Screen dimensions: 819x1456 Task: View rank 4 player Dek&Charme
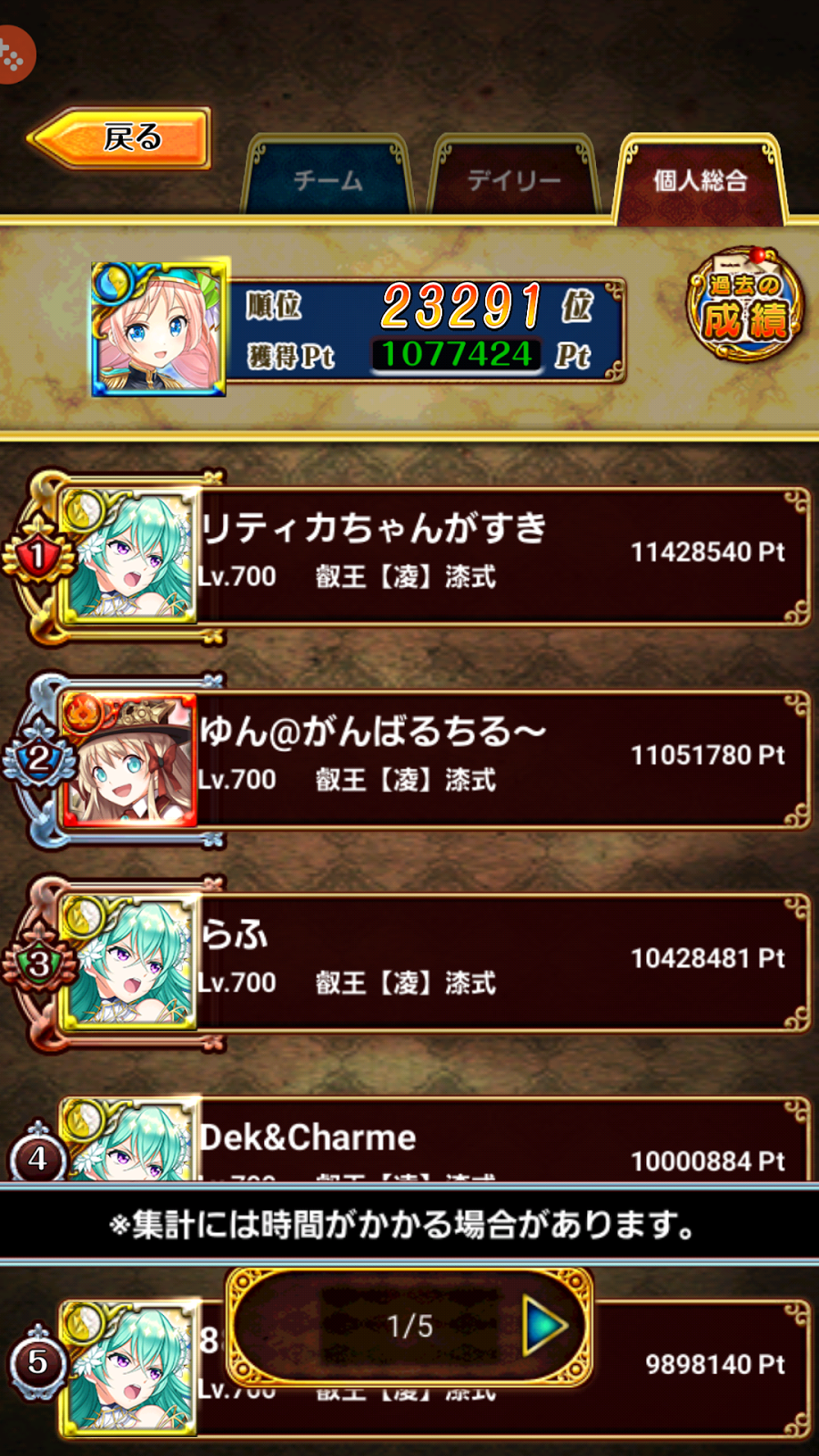coord(428,1142)
